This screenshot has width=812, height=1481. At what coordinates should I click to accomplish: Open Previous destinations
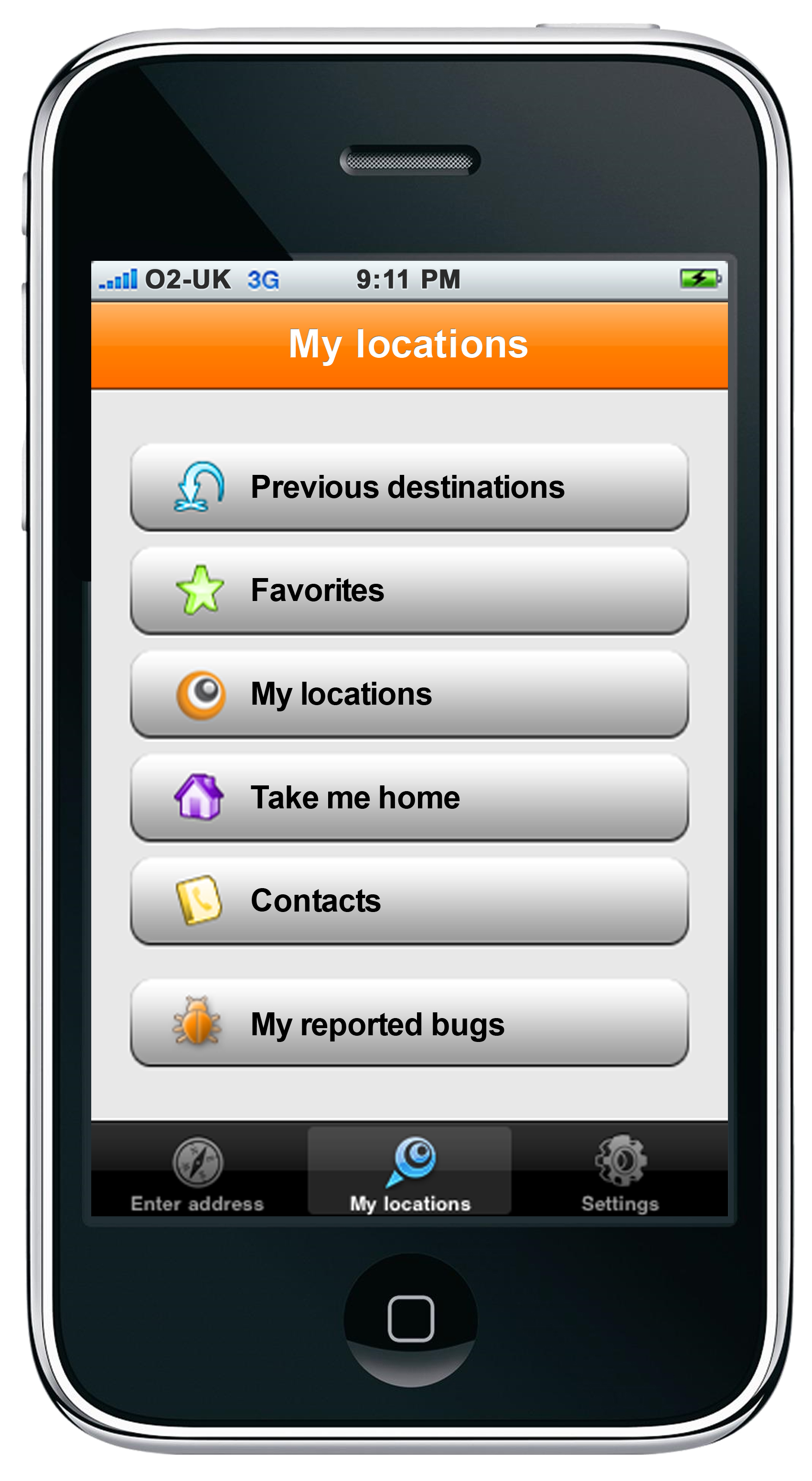tap(408, 487)
